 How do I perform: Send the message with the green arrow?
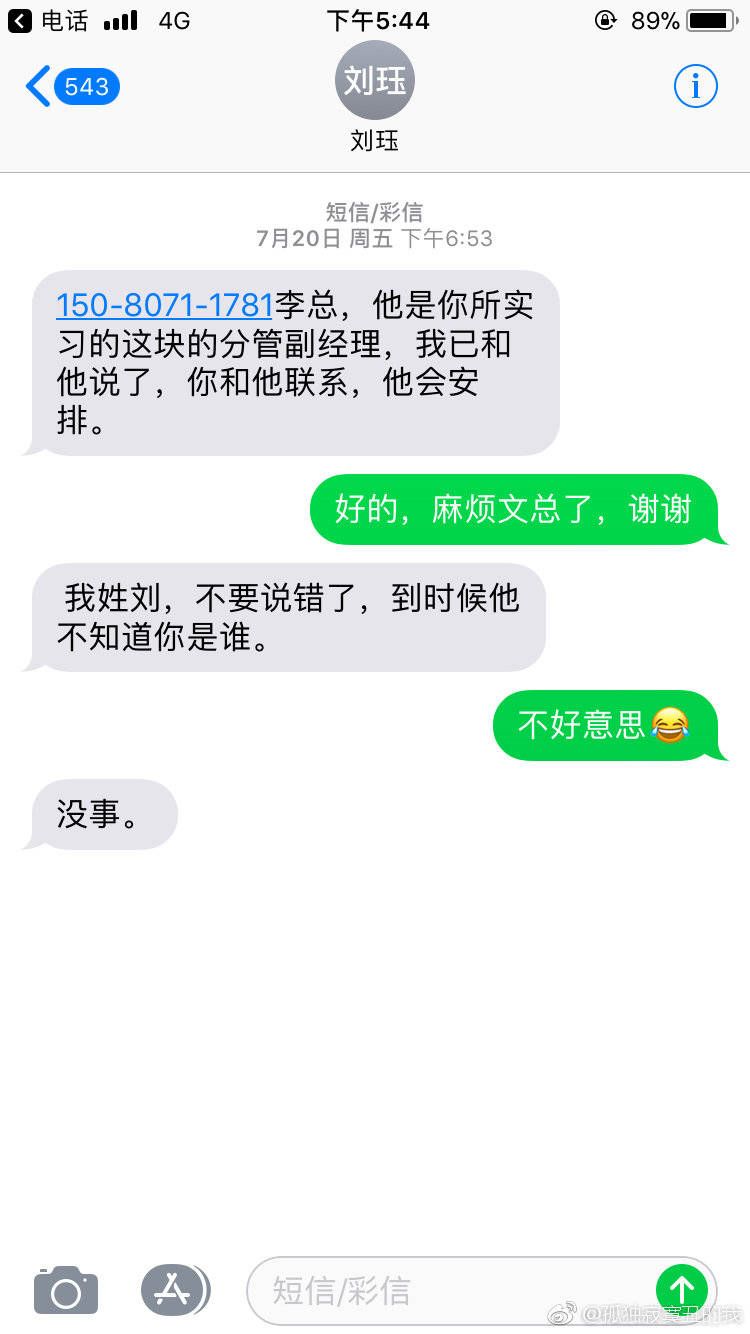pyautogui.click(x=682, y=1290)
